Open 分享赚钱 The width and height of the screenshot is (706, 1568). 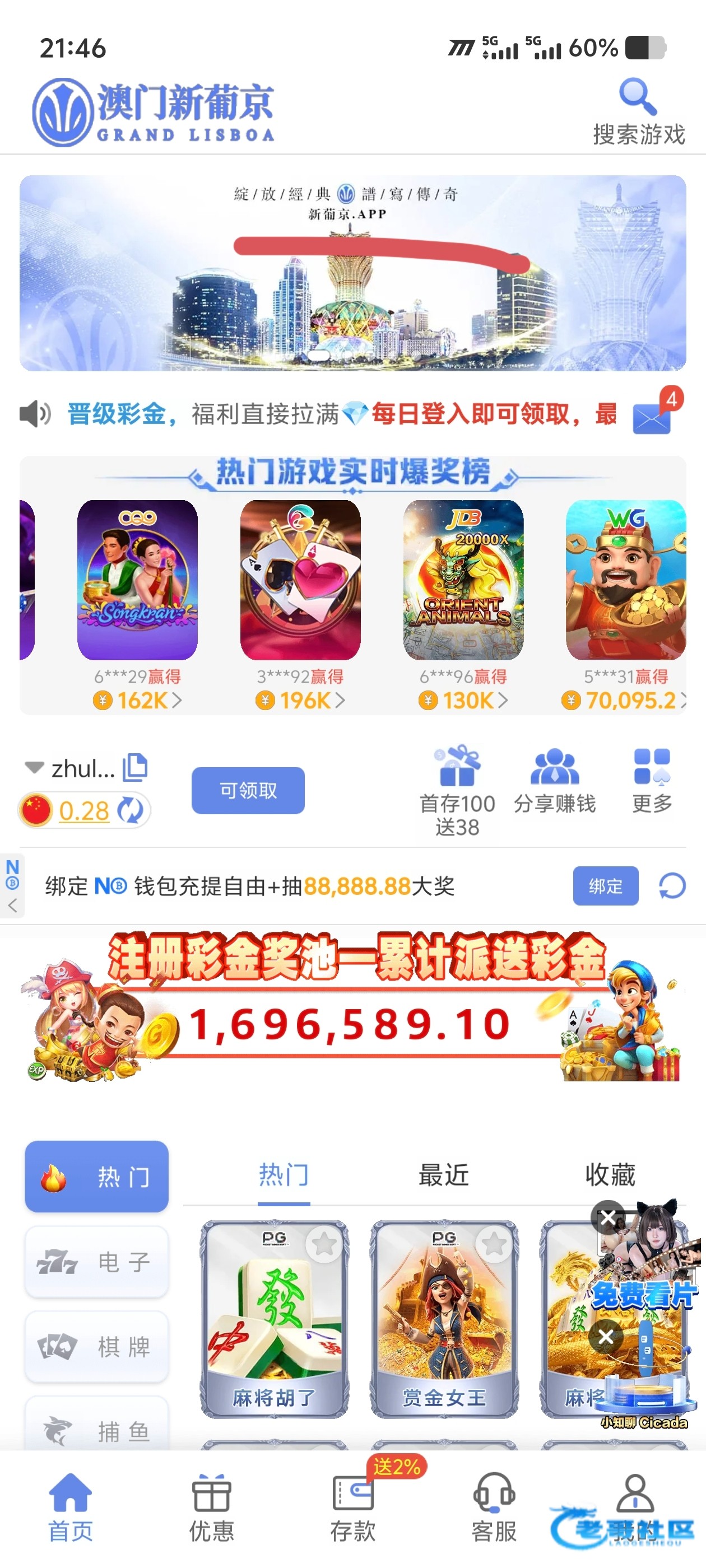[x=554, y=782]
